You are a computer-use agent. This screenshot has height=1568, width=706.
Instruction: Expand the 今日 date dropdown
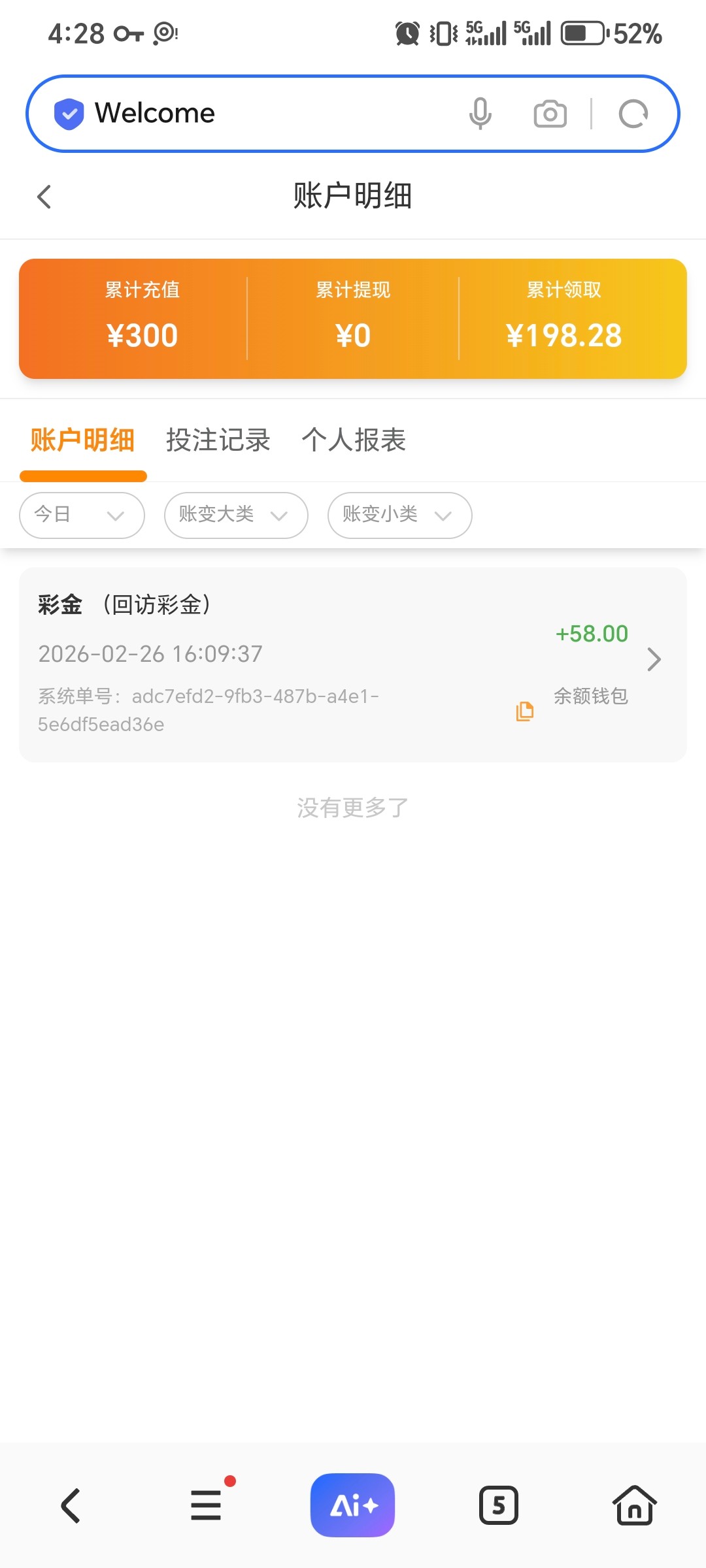(x=82, y=515)
